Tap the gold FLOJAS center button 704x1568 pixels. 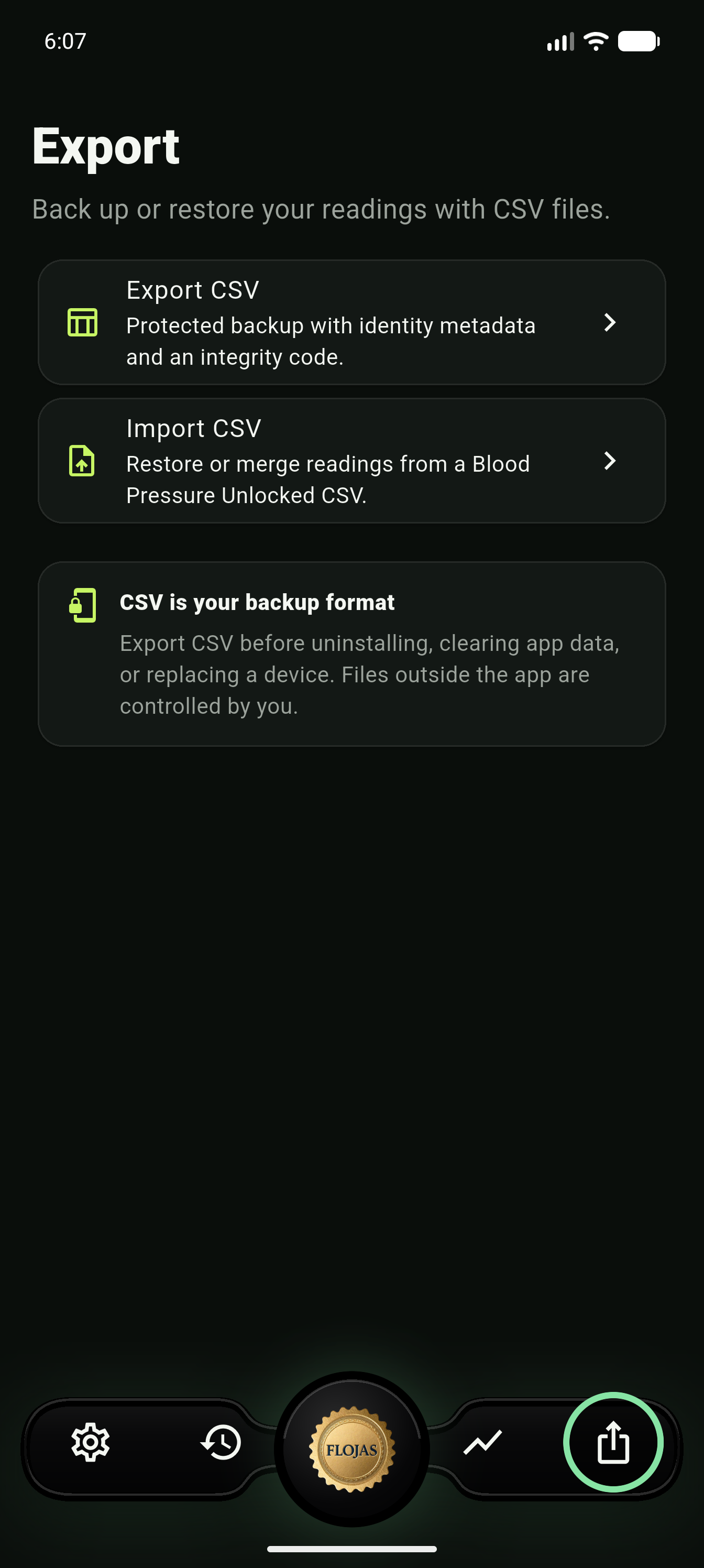tap(351, 1449)
